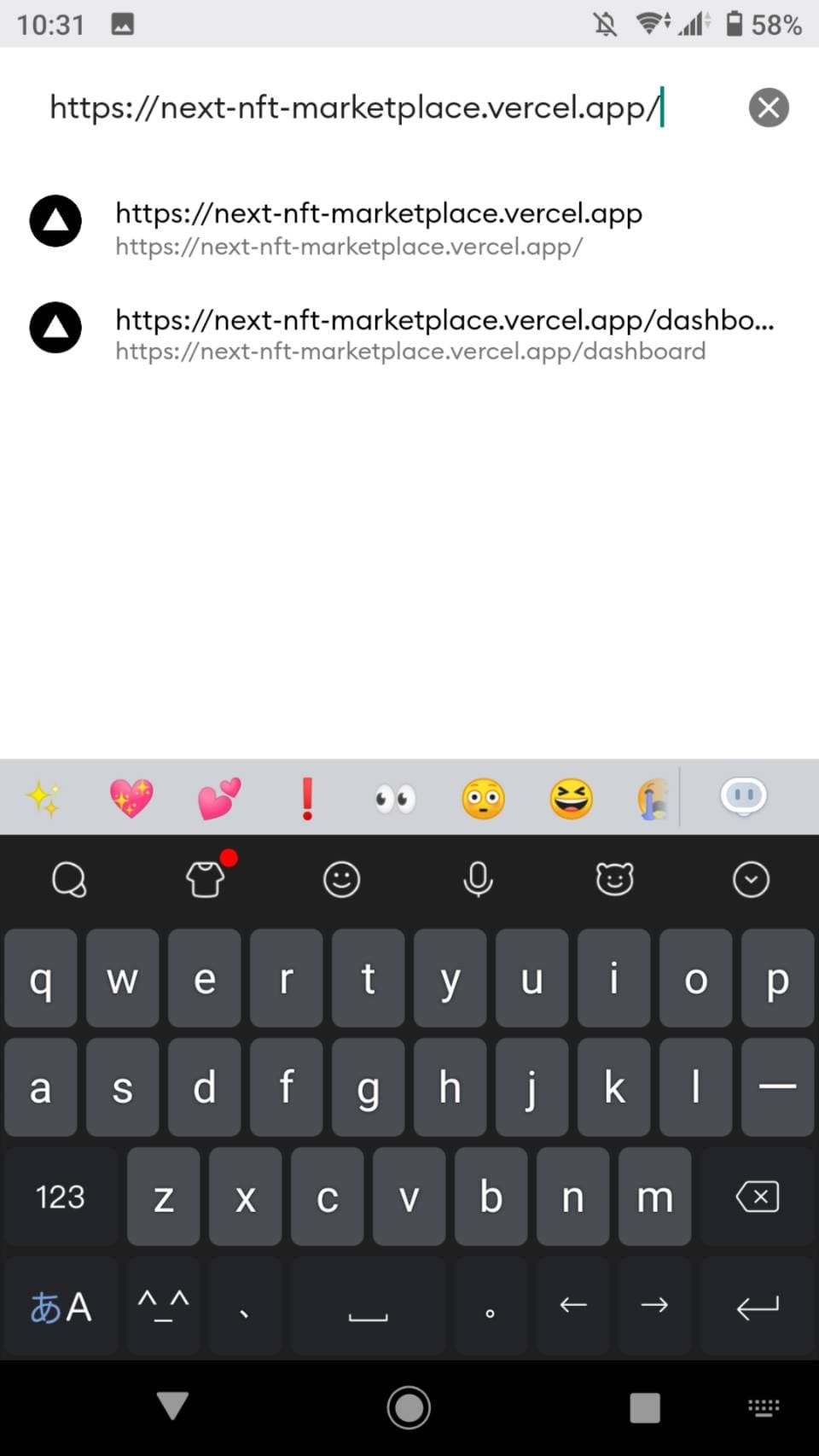Switch keyboard language with the あA key
Viewport: 819px width, 1456px height.
click(61, 1306)
